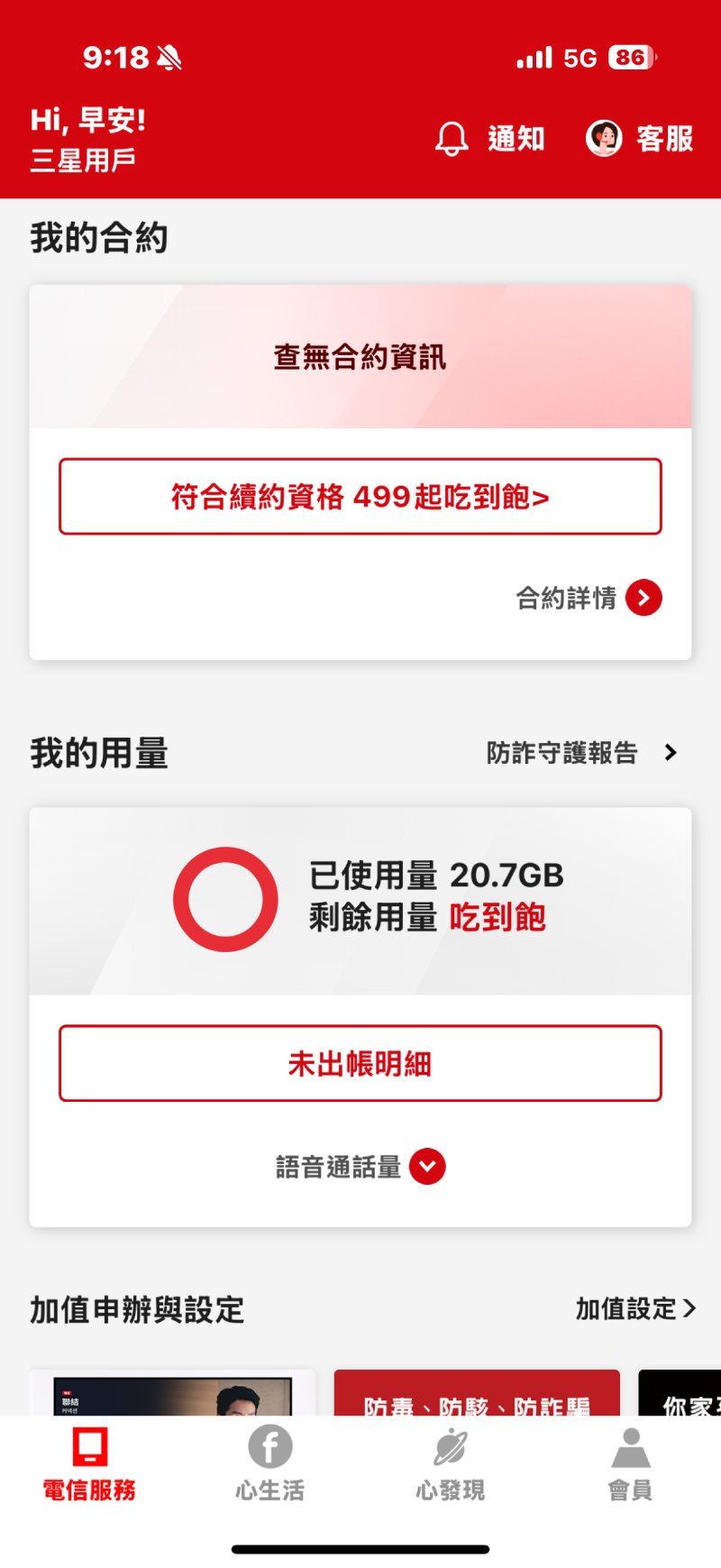Click the red arrow icon beside 合約詳情
The image size is (721, 1568).
[x=643, y=598]
